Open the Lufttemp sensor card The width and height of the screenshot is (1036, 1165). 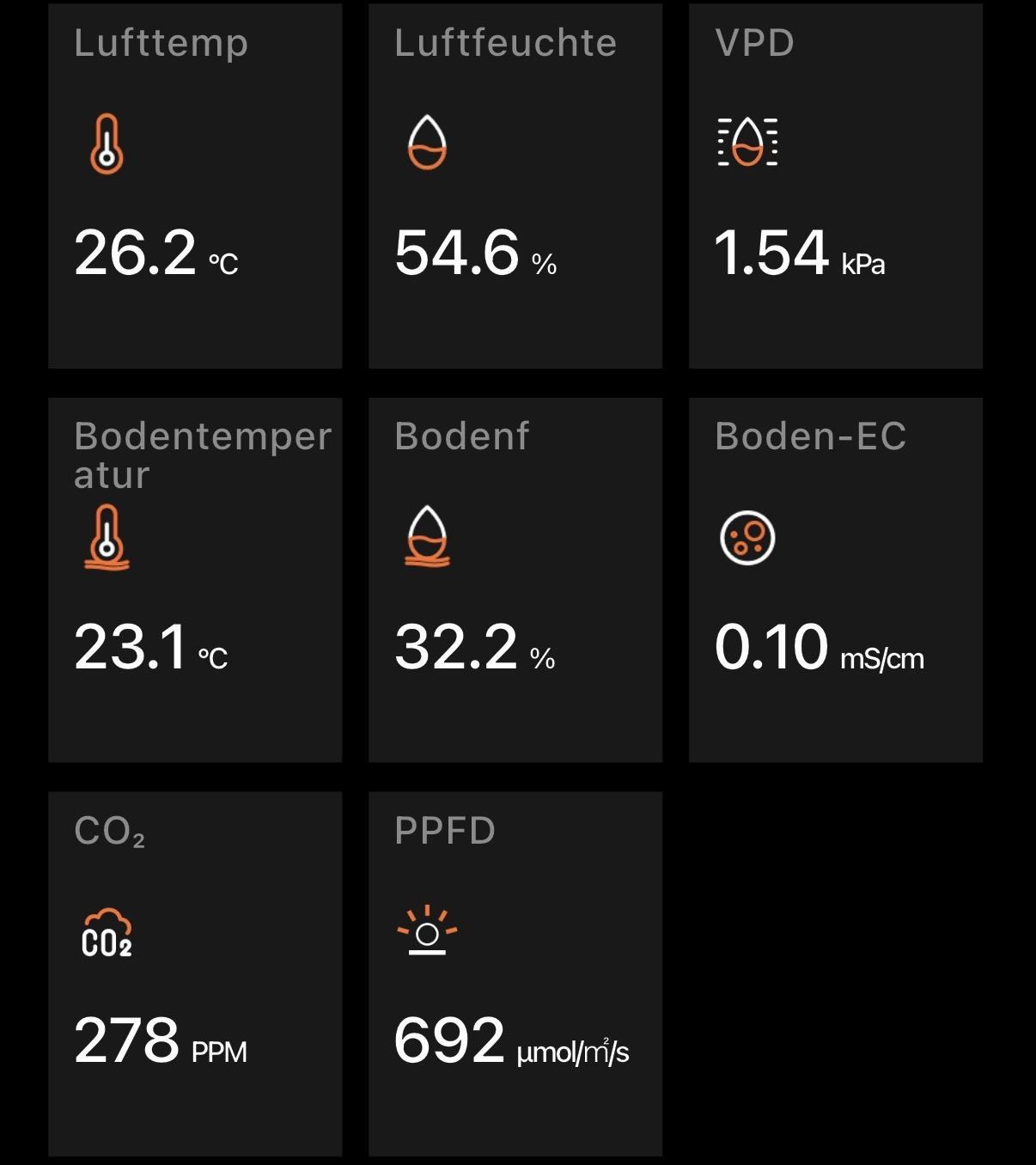coord(195,186)
